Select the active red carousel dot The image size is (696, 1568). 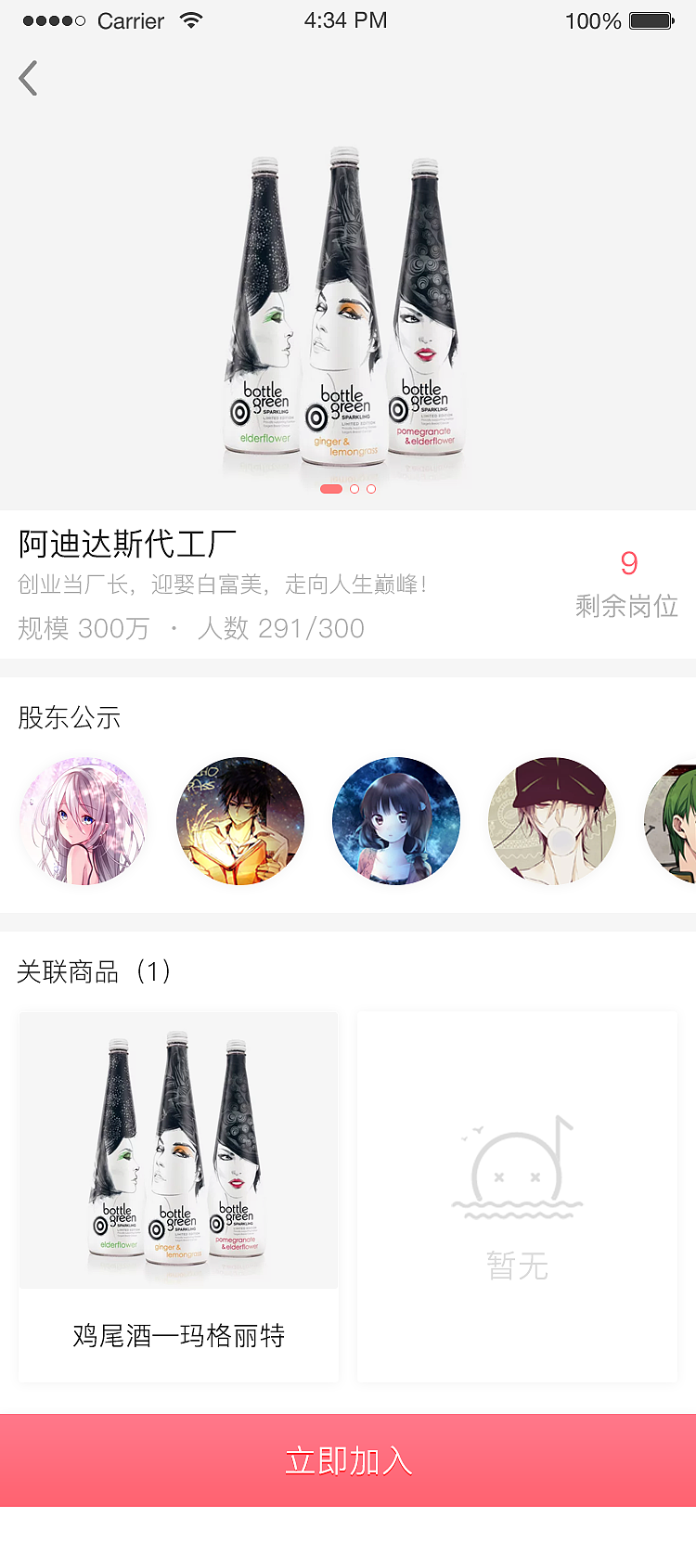point(330,488)
